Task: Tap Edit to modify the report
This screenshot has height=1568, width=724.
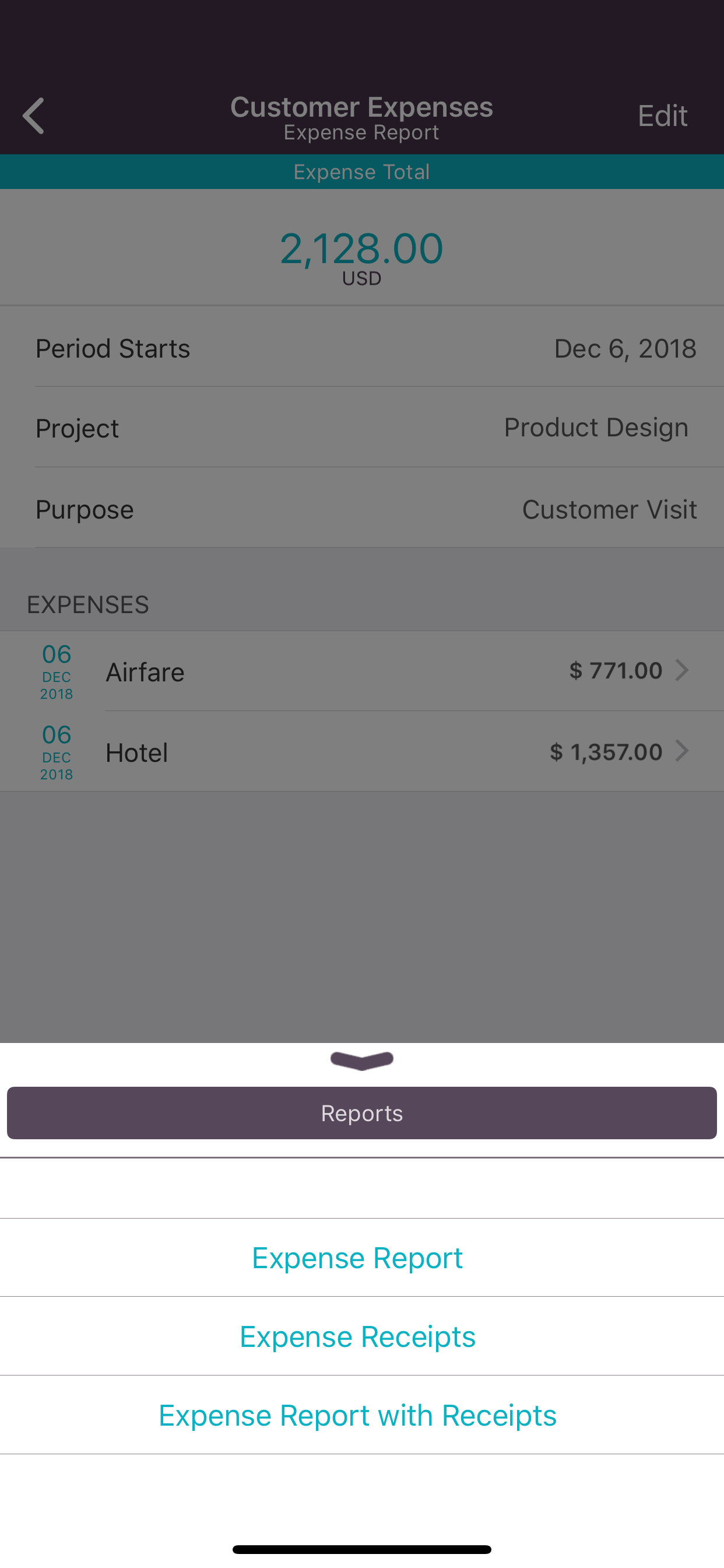Action: point(663,115)
